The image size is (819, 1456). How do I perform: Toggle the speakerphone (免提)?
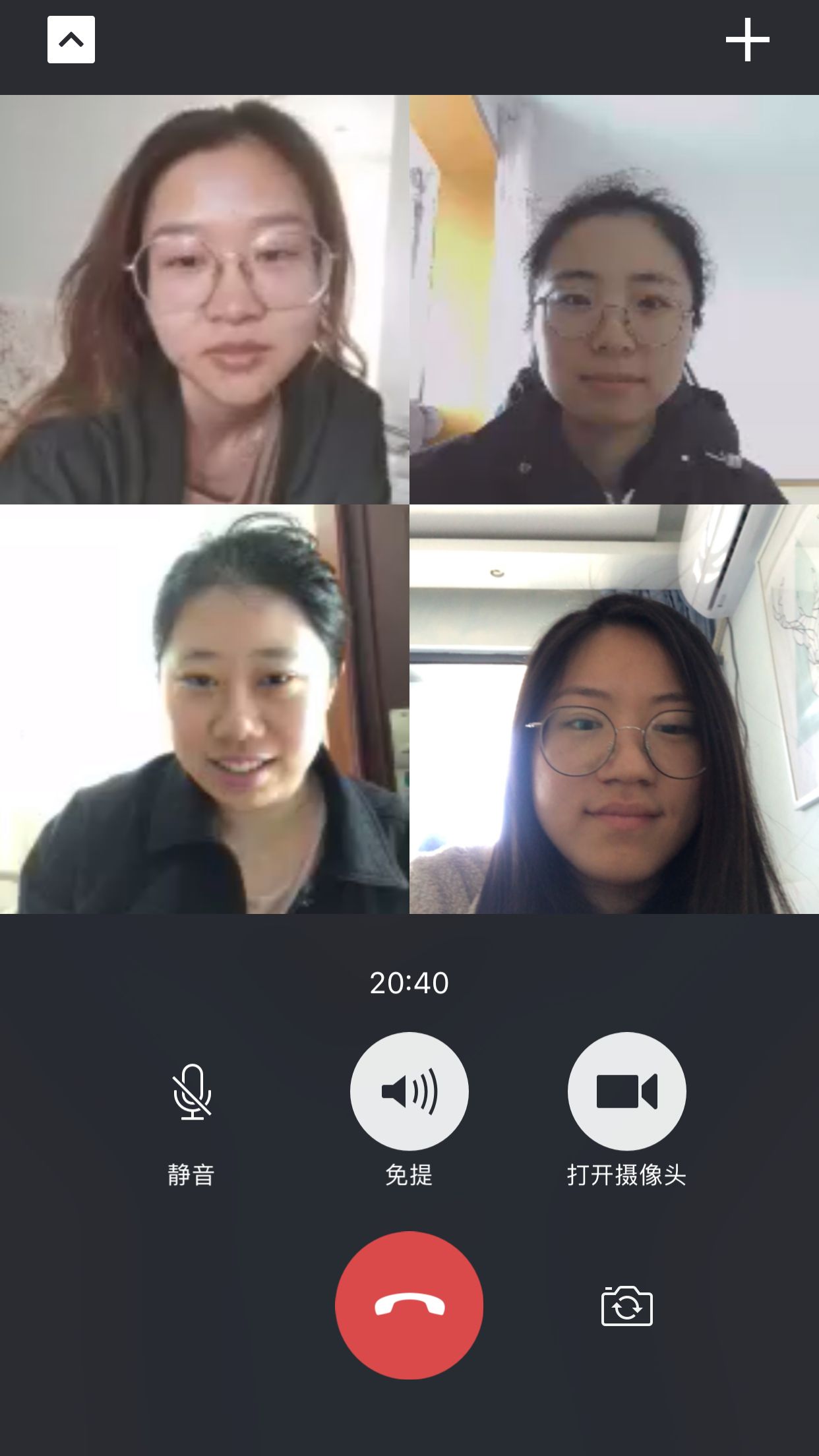click(409, 1091)
